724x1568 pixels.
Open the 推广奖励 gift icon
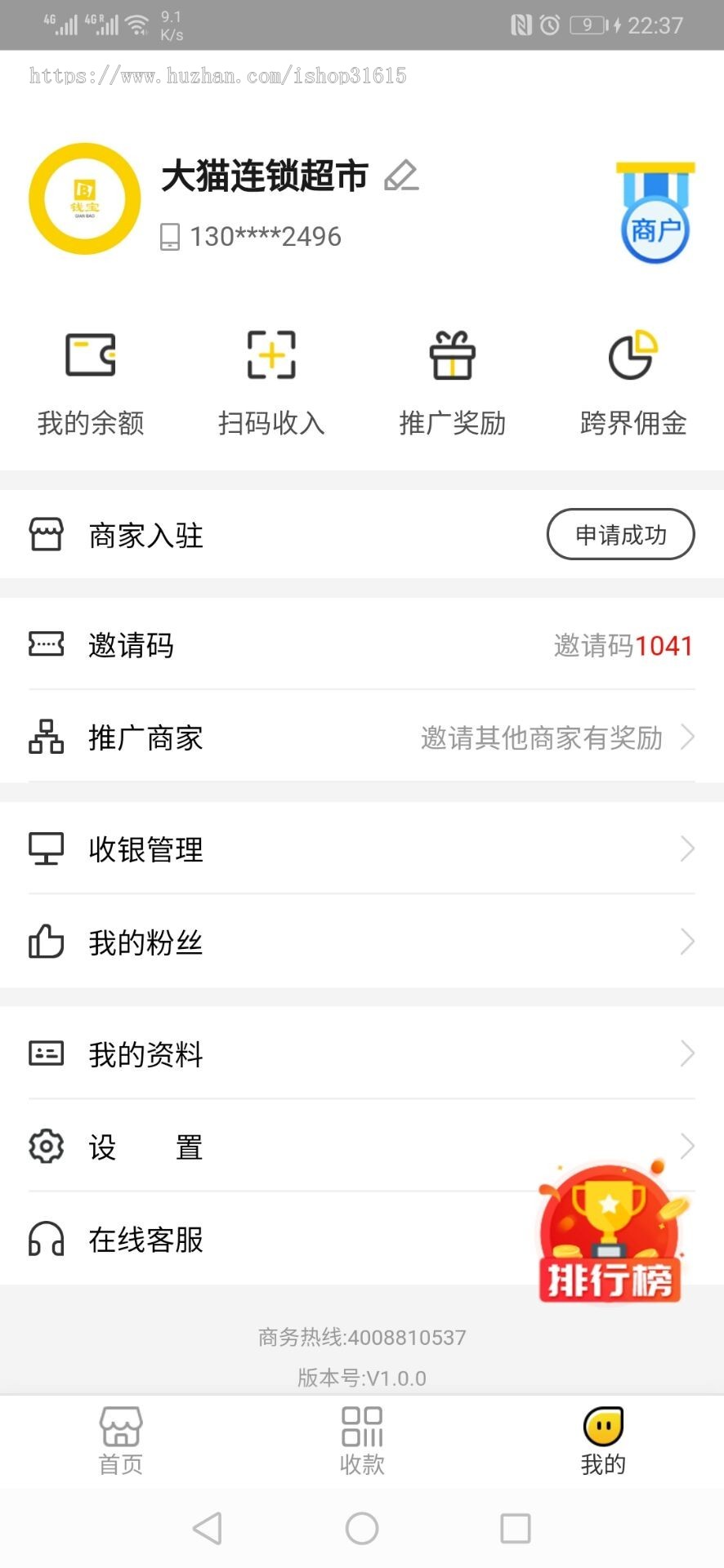point(453,355)
